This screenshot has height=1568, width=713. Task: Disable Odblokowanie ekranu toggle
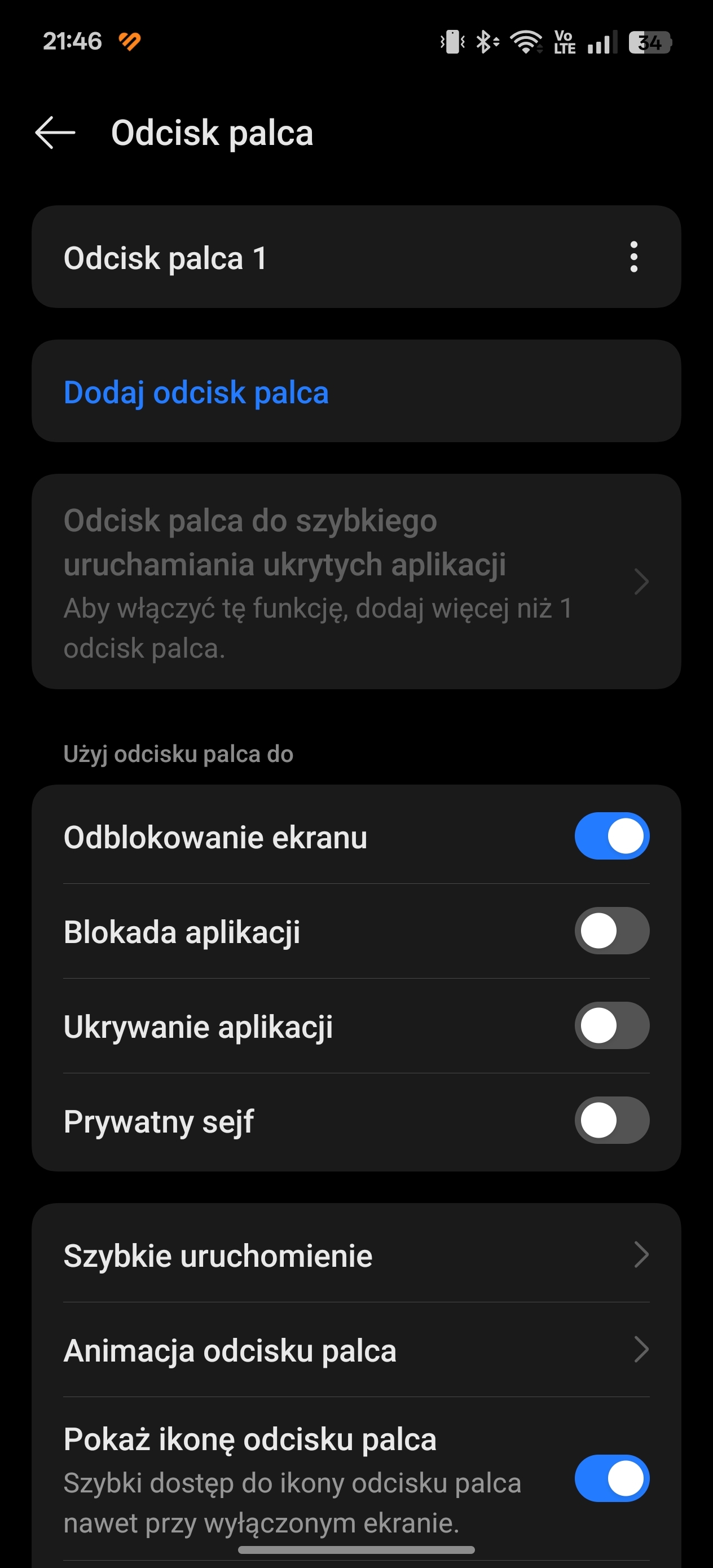[612, 836]
